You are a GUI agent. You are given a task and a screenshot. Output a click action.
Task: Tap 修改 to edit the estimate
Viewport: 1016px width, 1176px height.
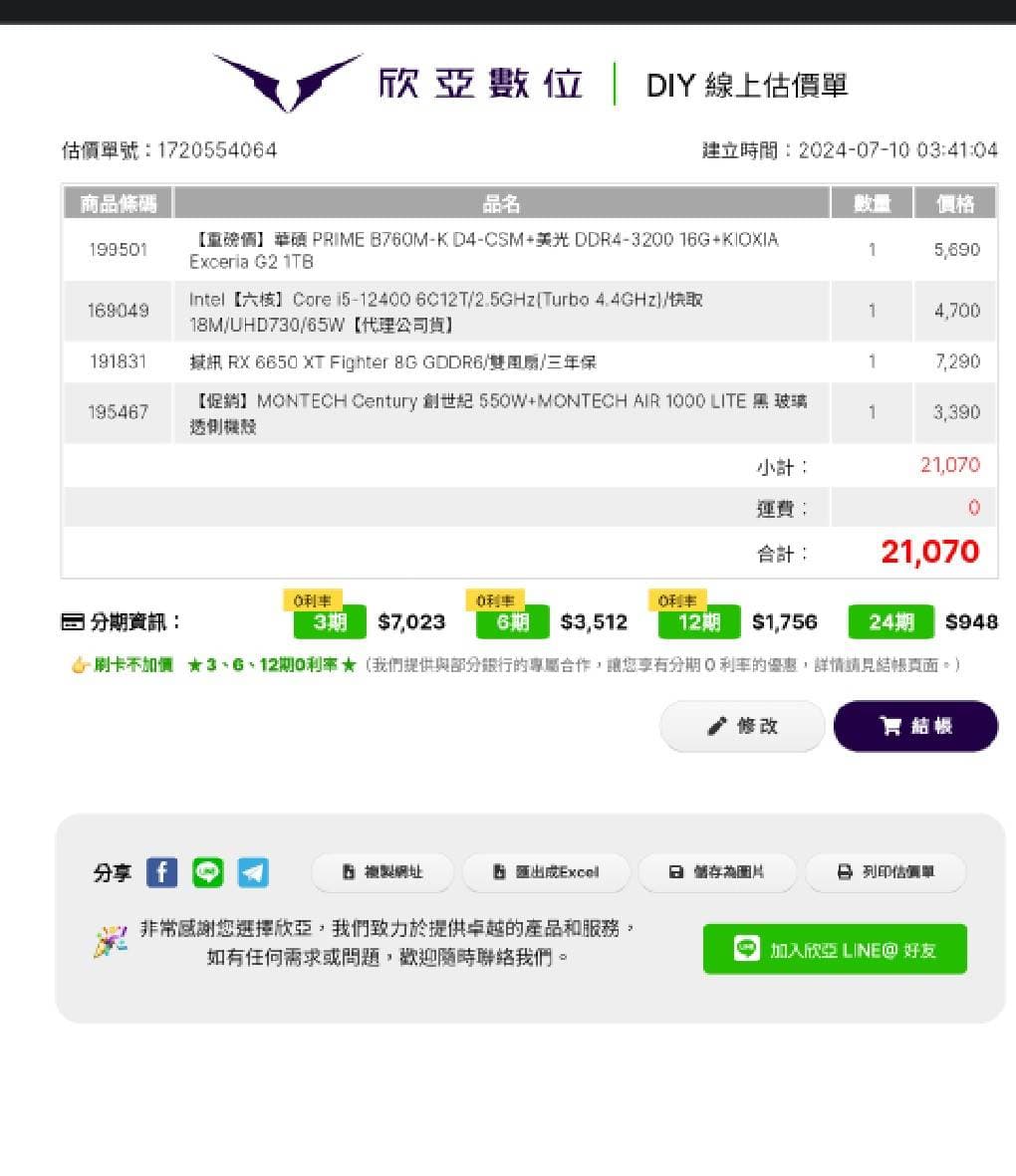[x=742, y=726]
